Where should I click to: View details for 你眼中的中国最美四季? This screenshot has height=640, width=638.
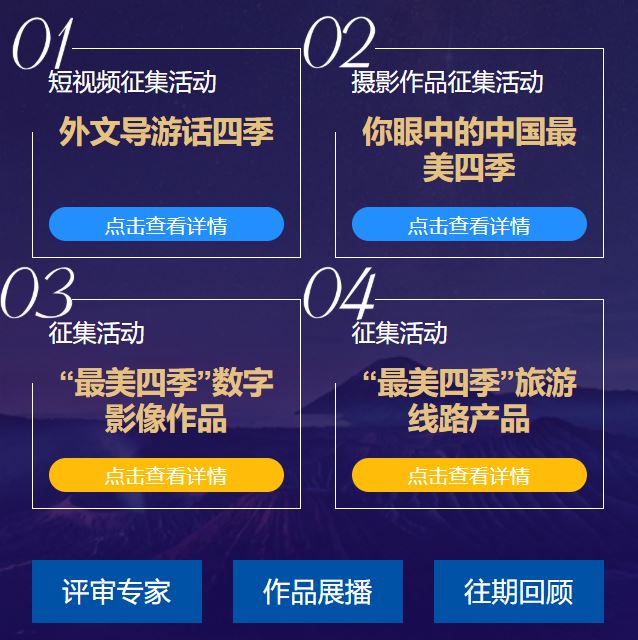[x=469, y=225]
